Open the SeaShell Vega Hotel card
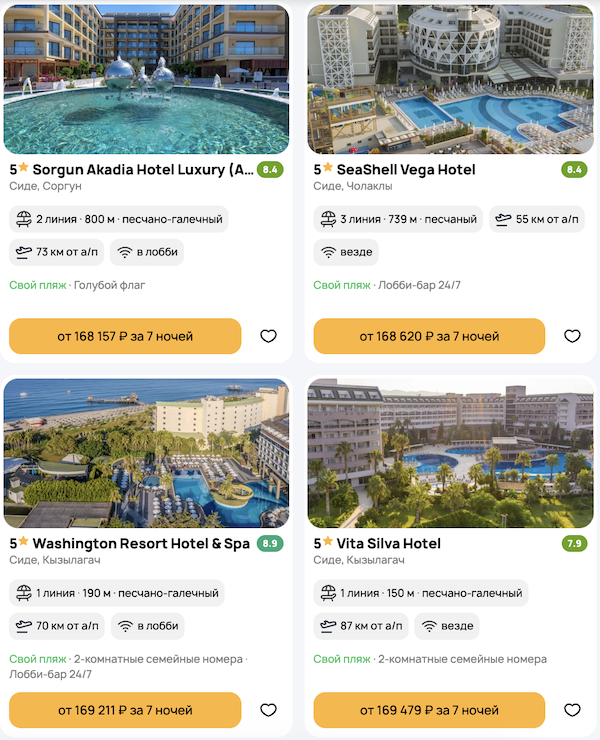Viewport: 600px width, 740px height. click(406, 170)
